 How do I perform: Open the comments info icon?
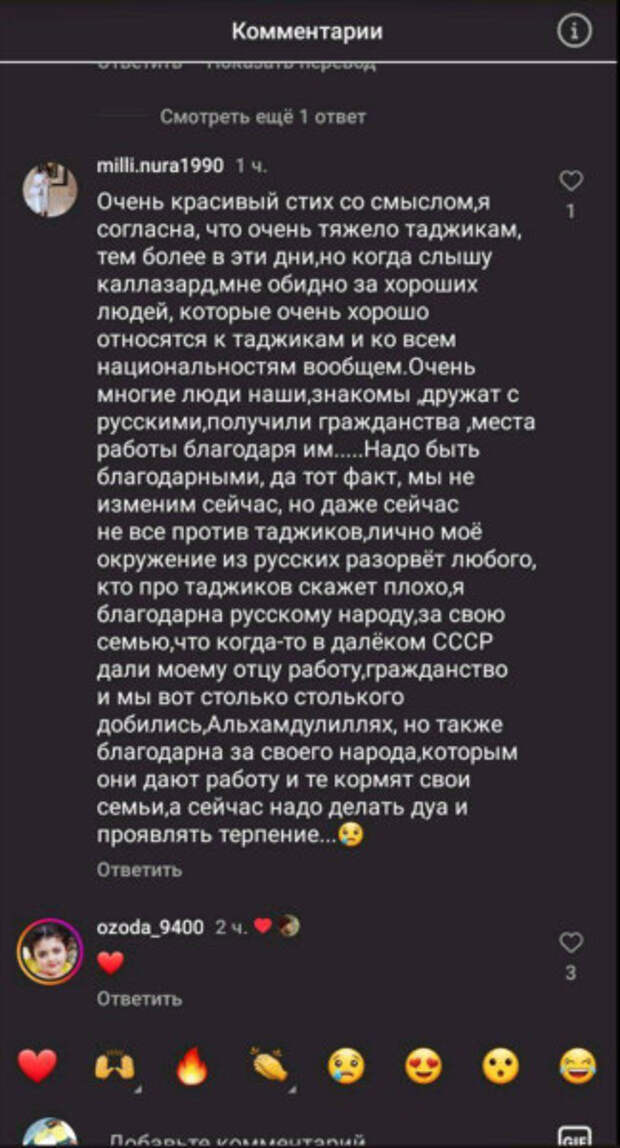point(574,32)
